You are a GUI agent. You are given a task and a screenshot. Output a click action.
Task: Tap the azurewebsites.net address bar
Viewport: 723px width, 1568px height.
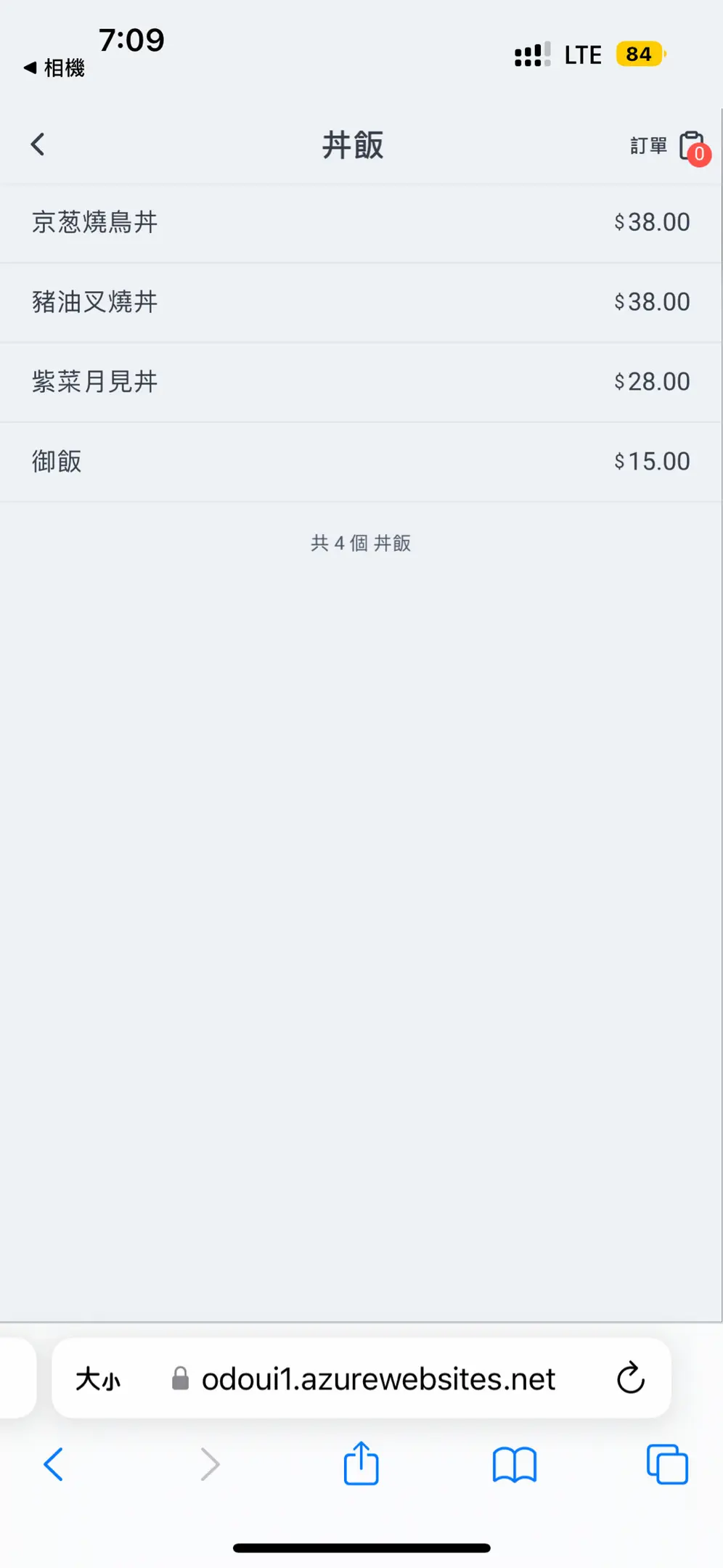coord(377,1379)
